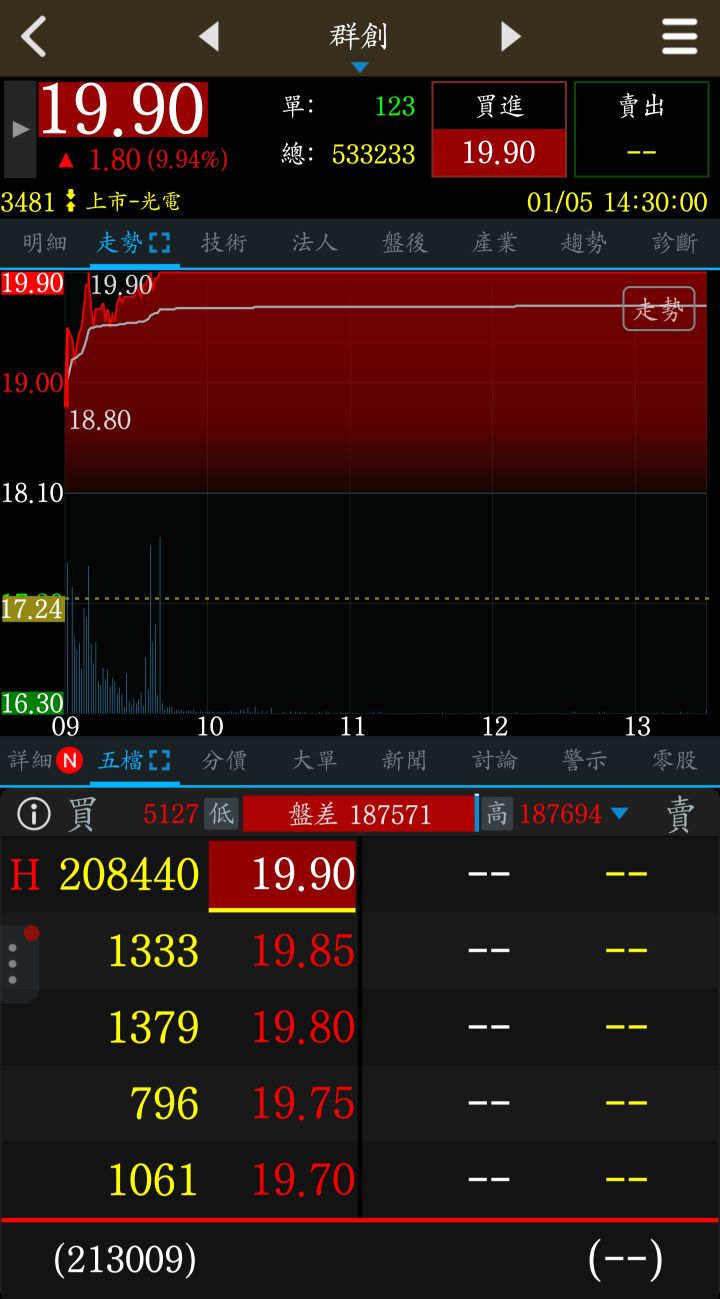
Task: Open the 新聞 tab
Action: point(404,761)
